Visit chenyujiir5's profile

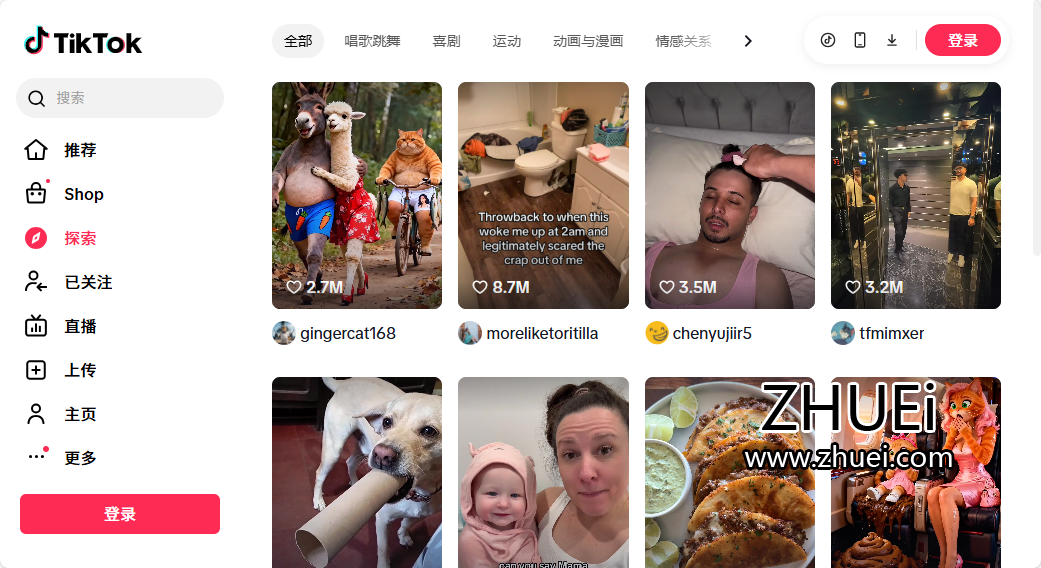711,333
